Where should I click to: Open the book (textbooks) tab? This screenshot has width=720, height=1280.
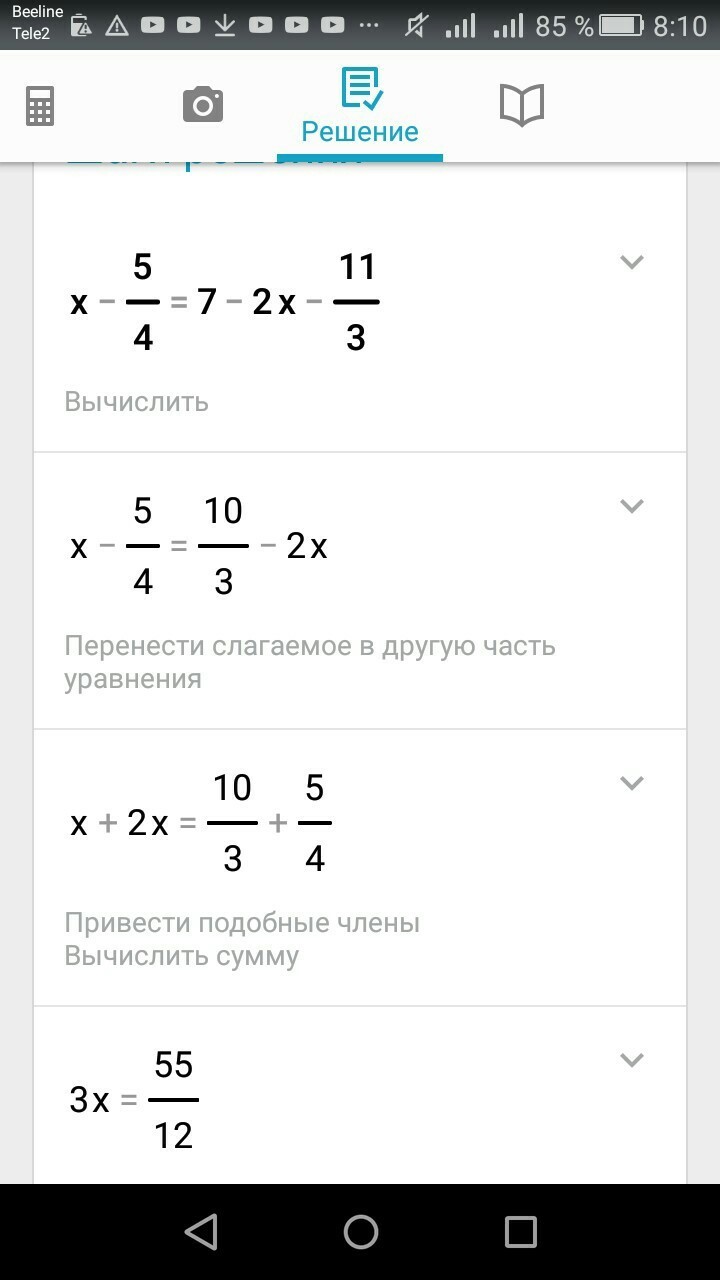521,105
